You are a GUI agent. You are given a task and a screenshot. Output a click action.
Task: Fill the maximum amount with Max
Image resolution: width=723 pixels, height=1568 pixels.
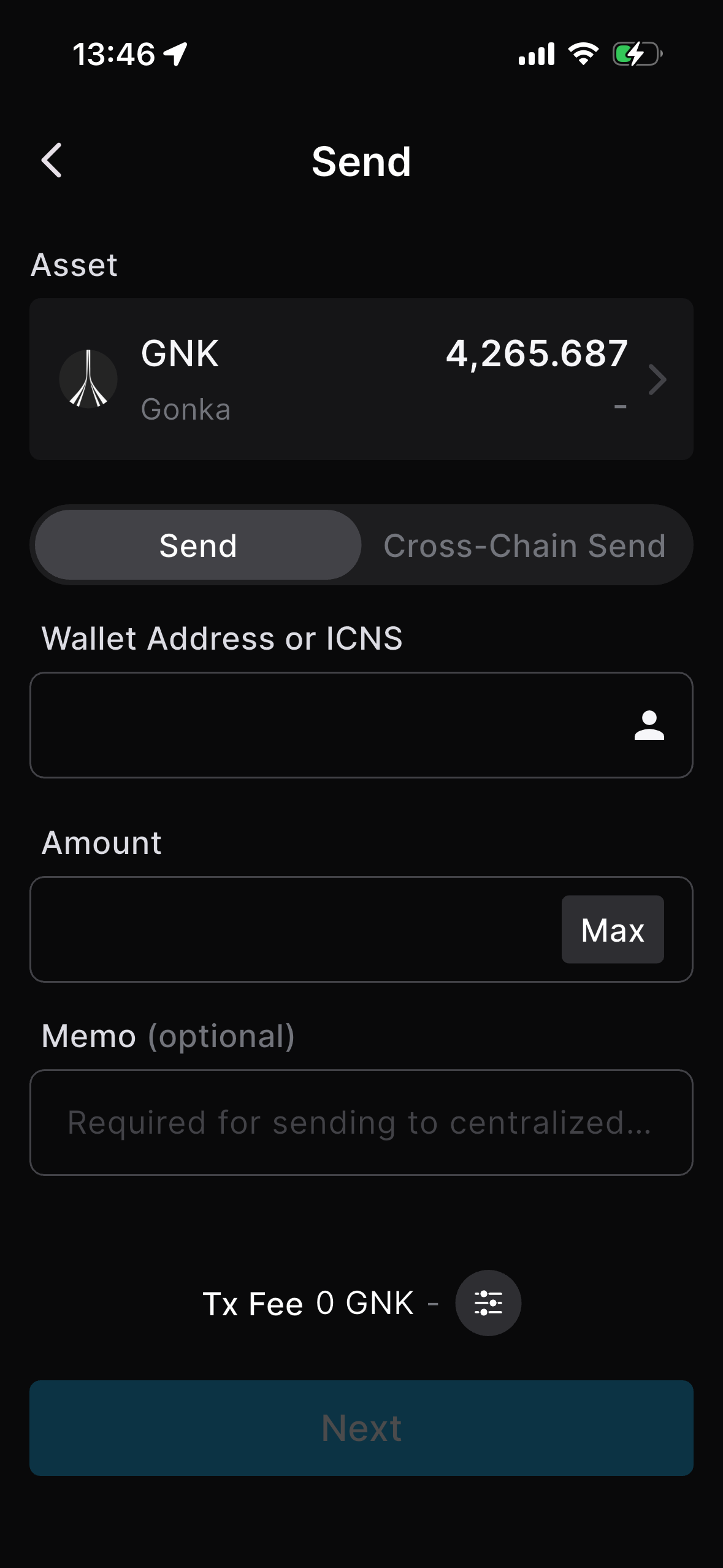612,929
